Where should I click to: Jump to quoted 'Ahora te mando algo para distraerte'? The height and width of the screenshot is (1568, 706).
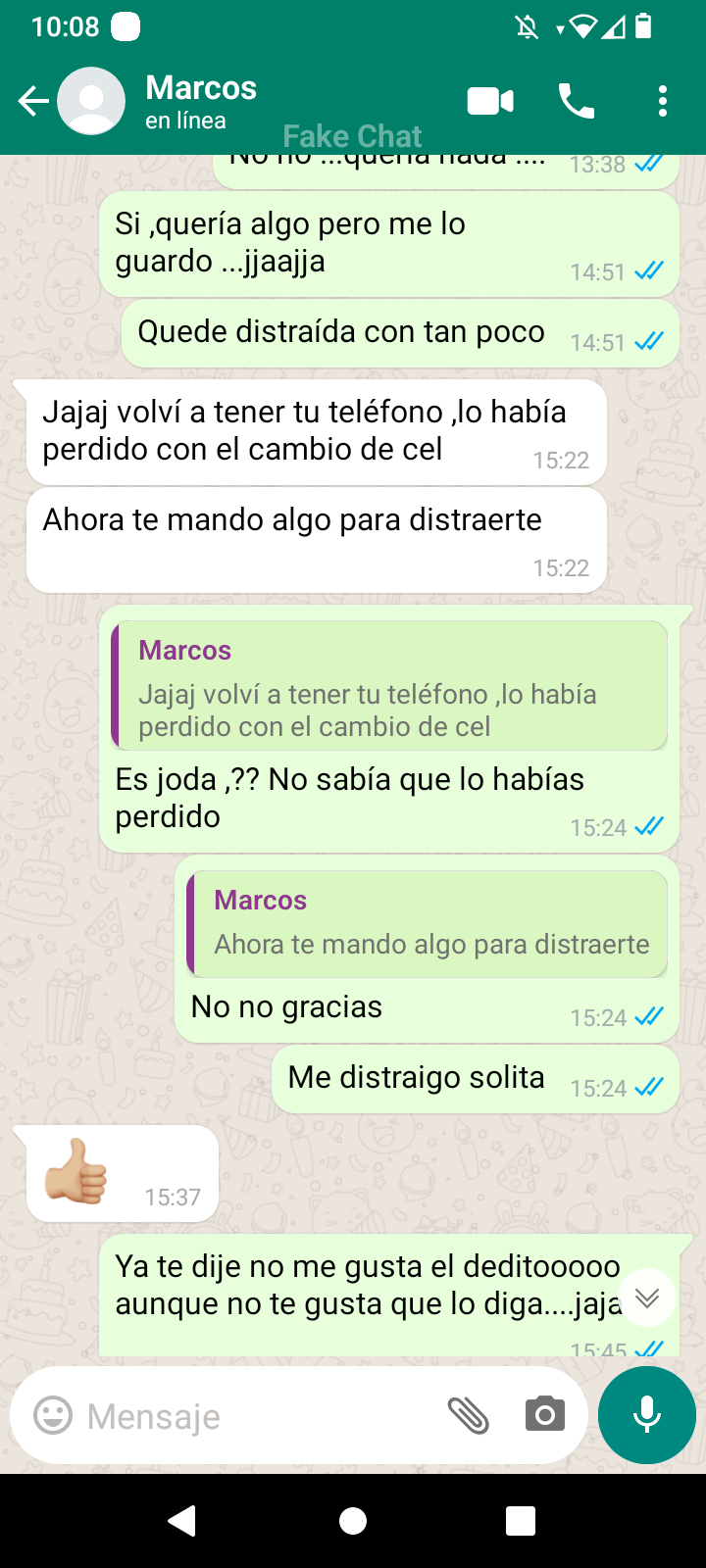coord(428,924)
